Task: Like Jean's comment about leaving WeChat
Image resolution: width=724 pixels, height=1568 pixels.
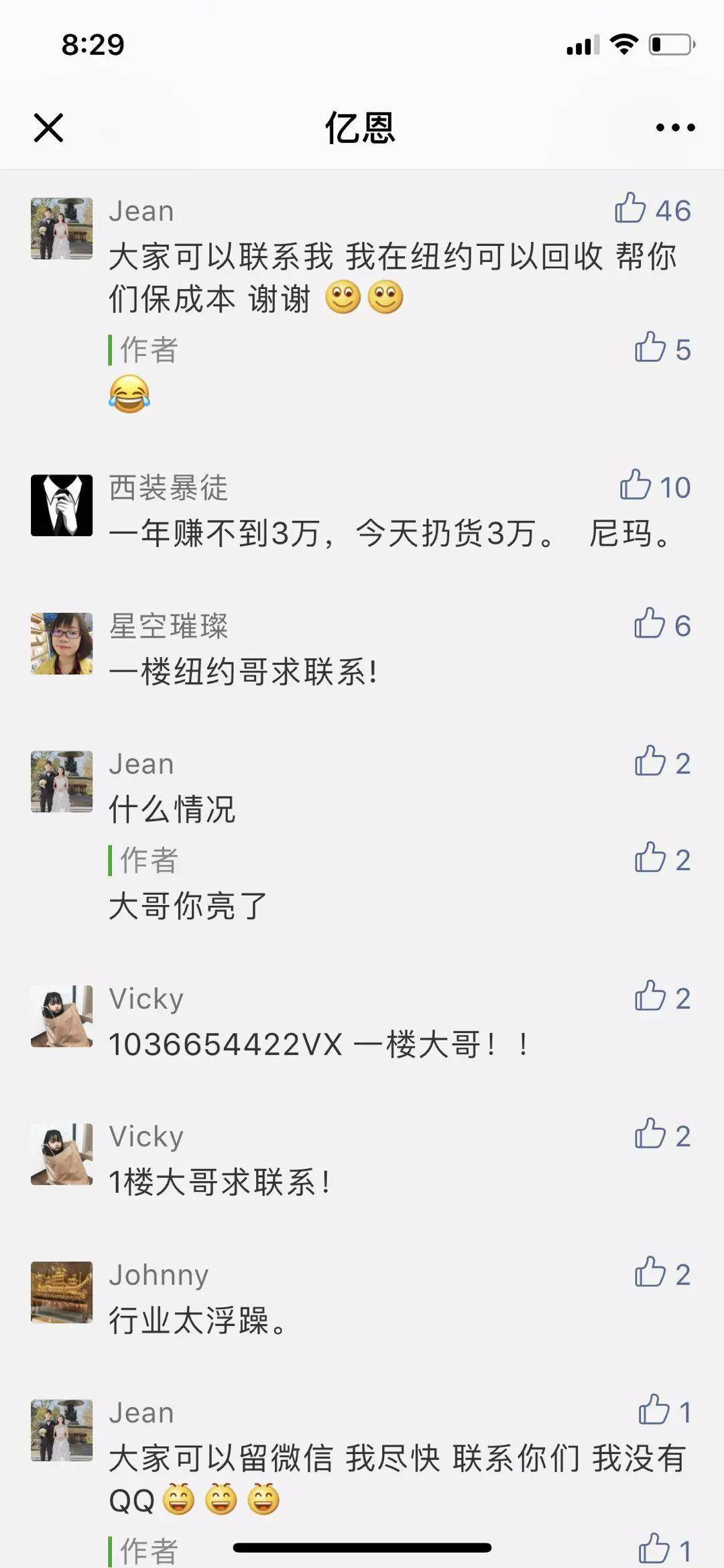Action: point(654,1411)
